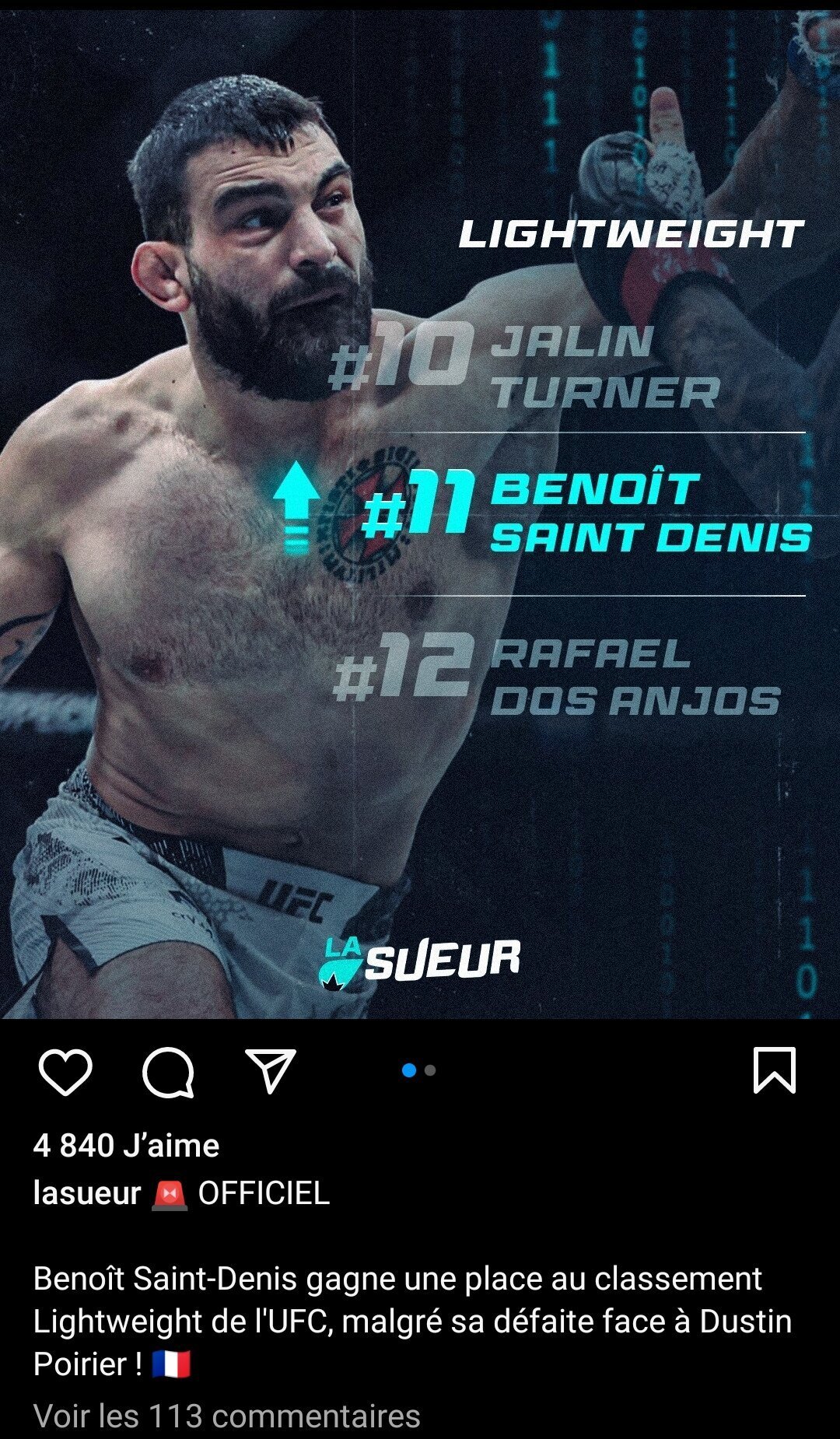This screenshot has height=1439, width=840.
Task: Open the comment icon under the post
Action: 168,1072
